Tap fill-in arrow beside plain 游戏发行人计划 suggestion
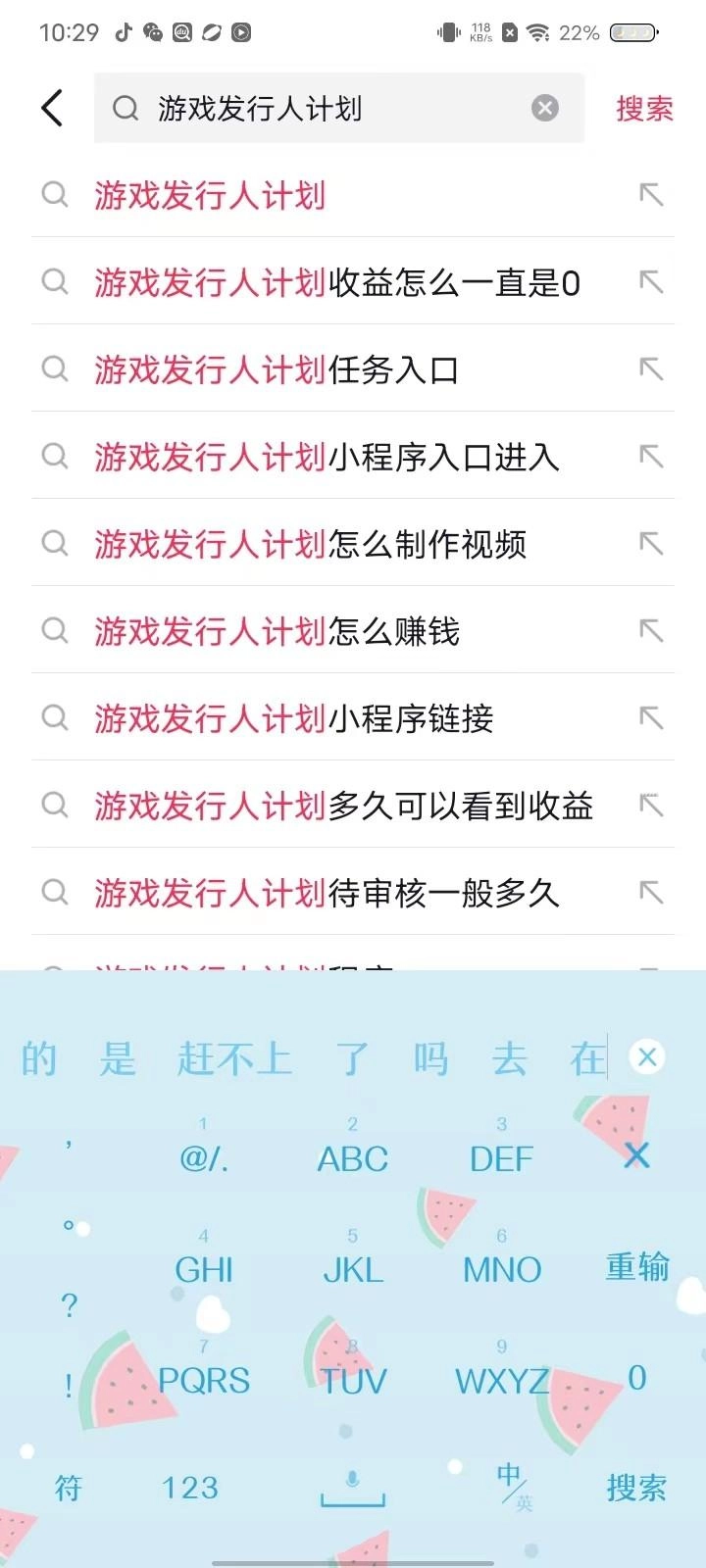 (x=651, y=195)
